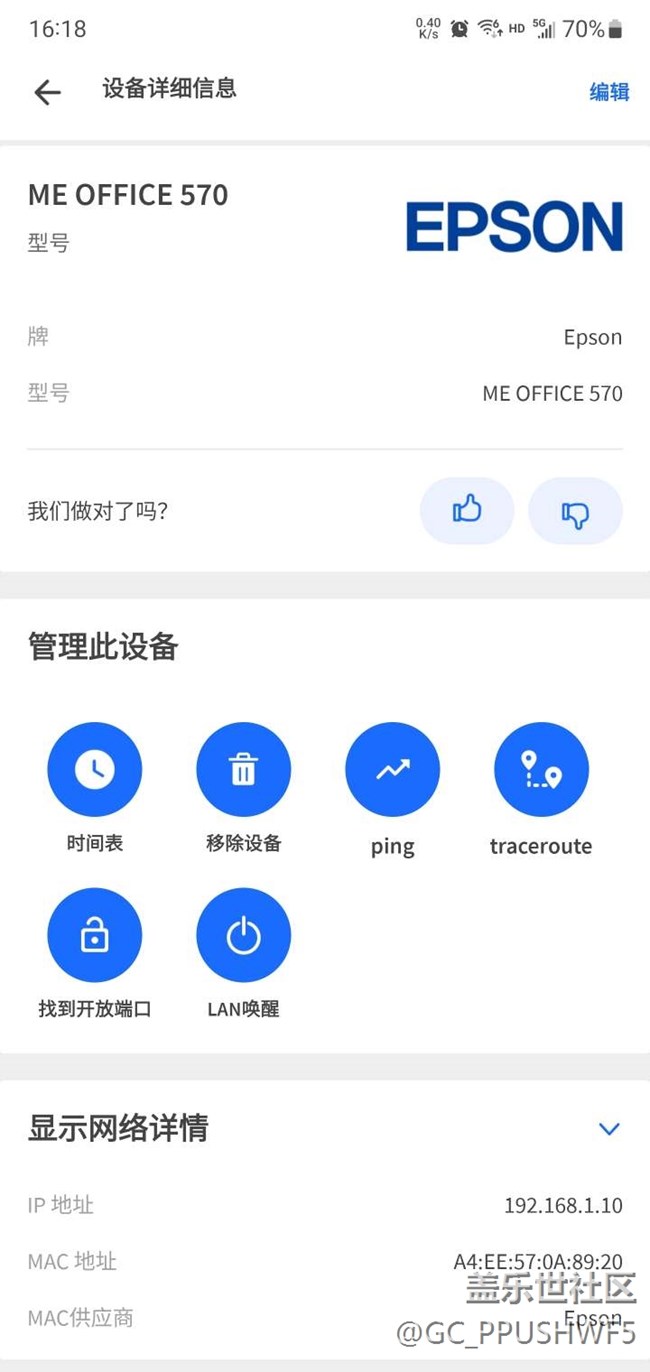This screenshot has height=1372, width=650.
Task: Open 找到开放端口 port scanner
Action: point(95,935)
